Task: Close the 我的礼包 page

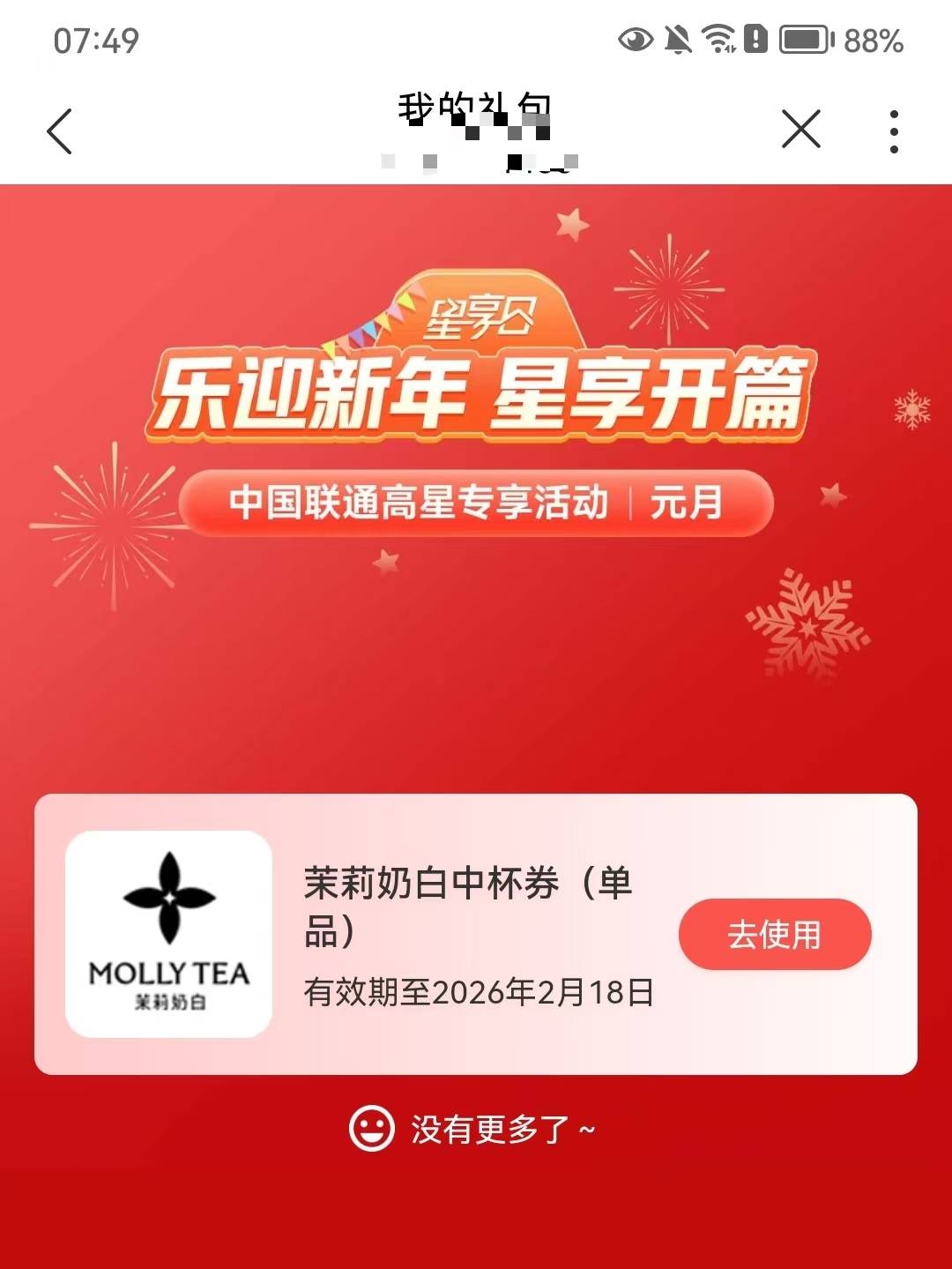Action: click(800, 131)
